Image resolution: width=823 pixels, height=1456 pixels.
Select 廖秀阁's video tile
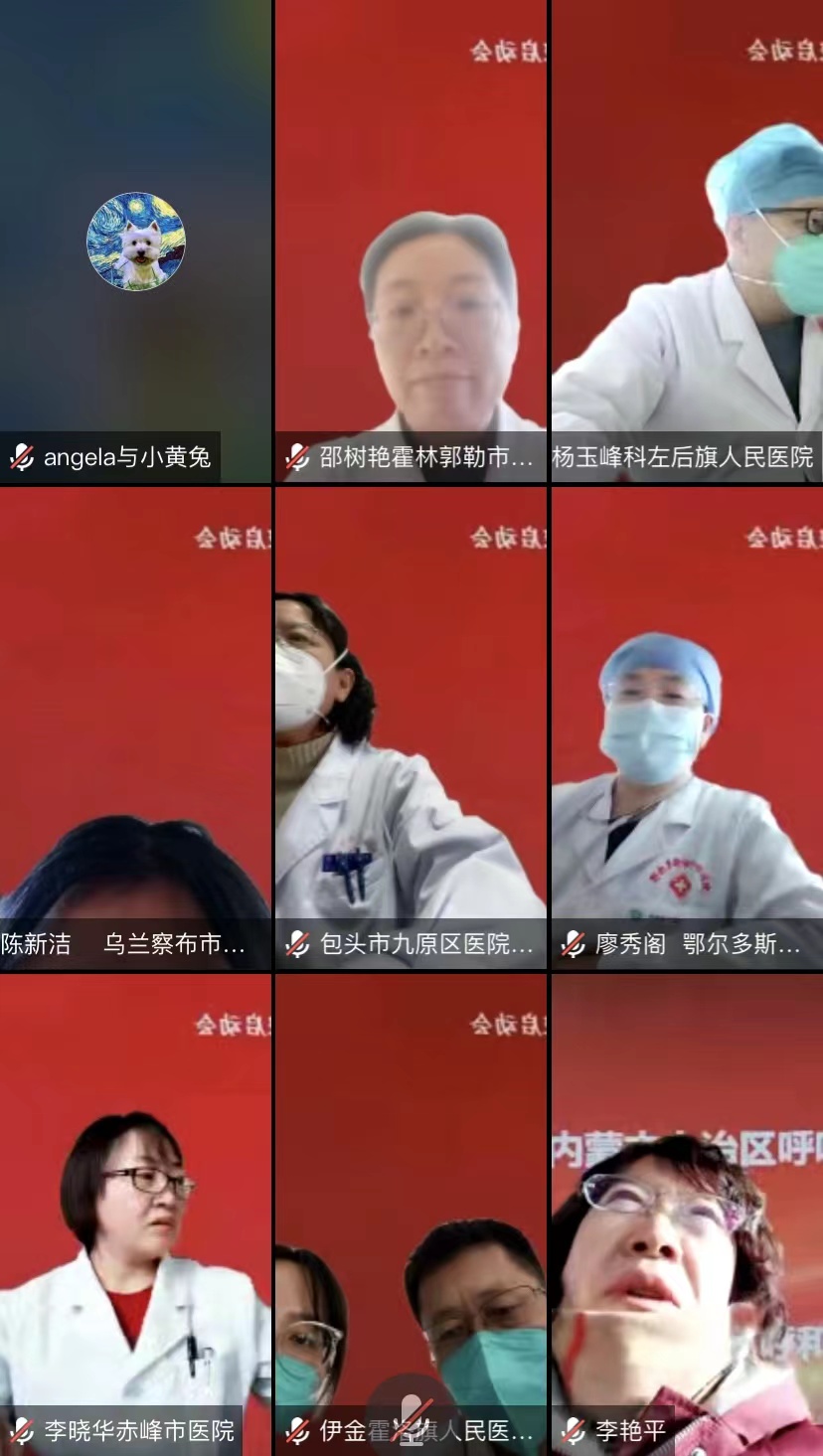point(687,728)
